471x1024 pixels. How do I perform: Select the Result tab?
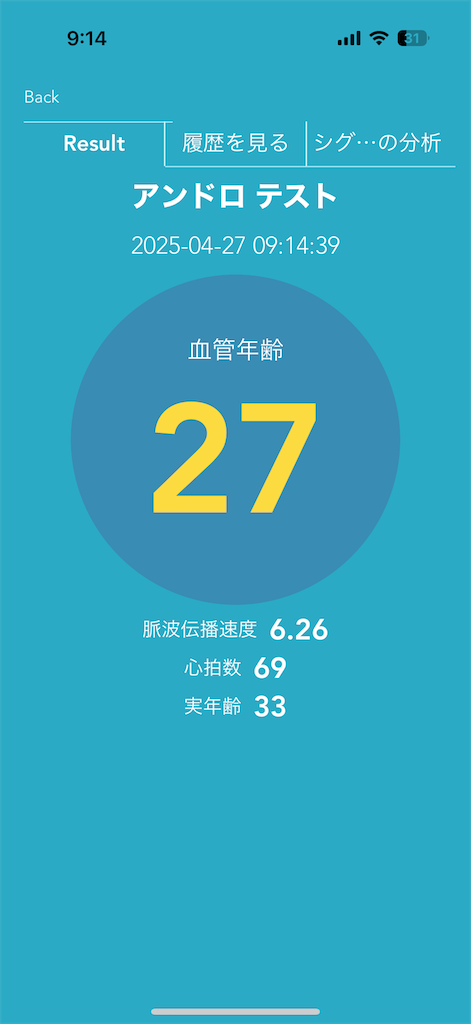tap(94, 144)
